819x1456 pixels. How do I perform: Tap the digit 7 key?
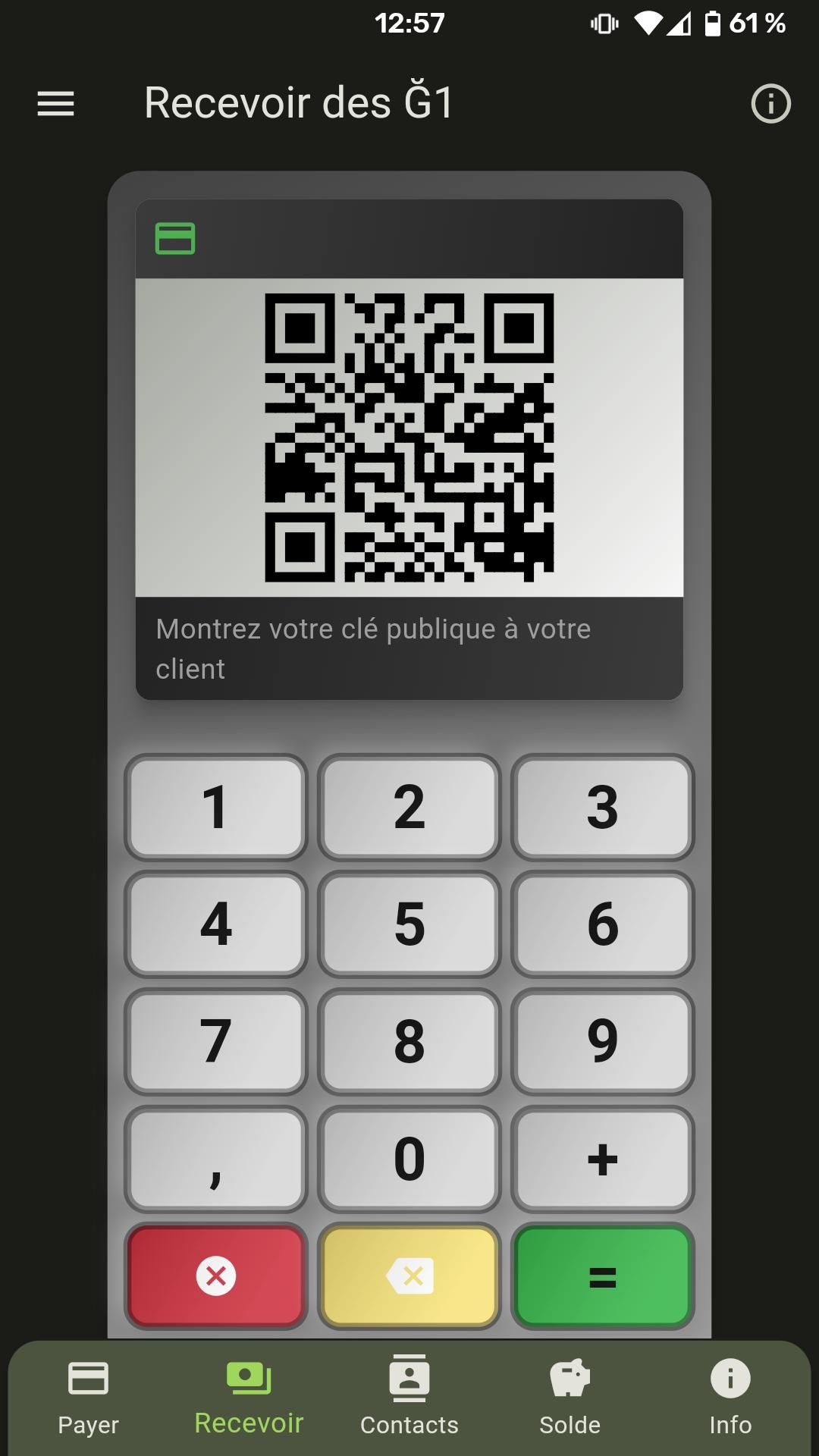[216, 1041]
